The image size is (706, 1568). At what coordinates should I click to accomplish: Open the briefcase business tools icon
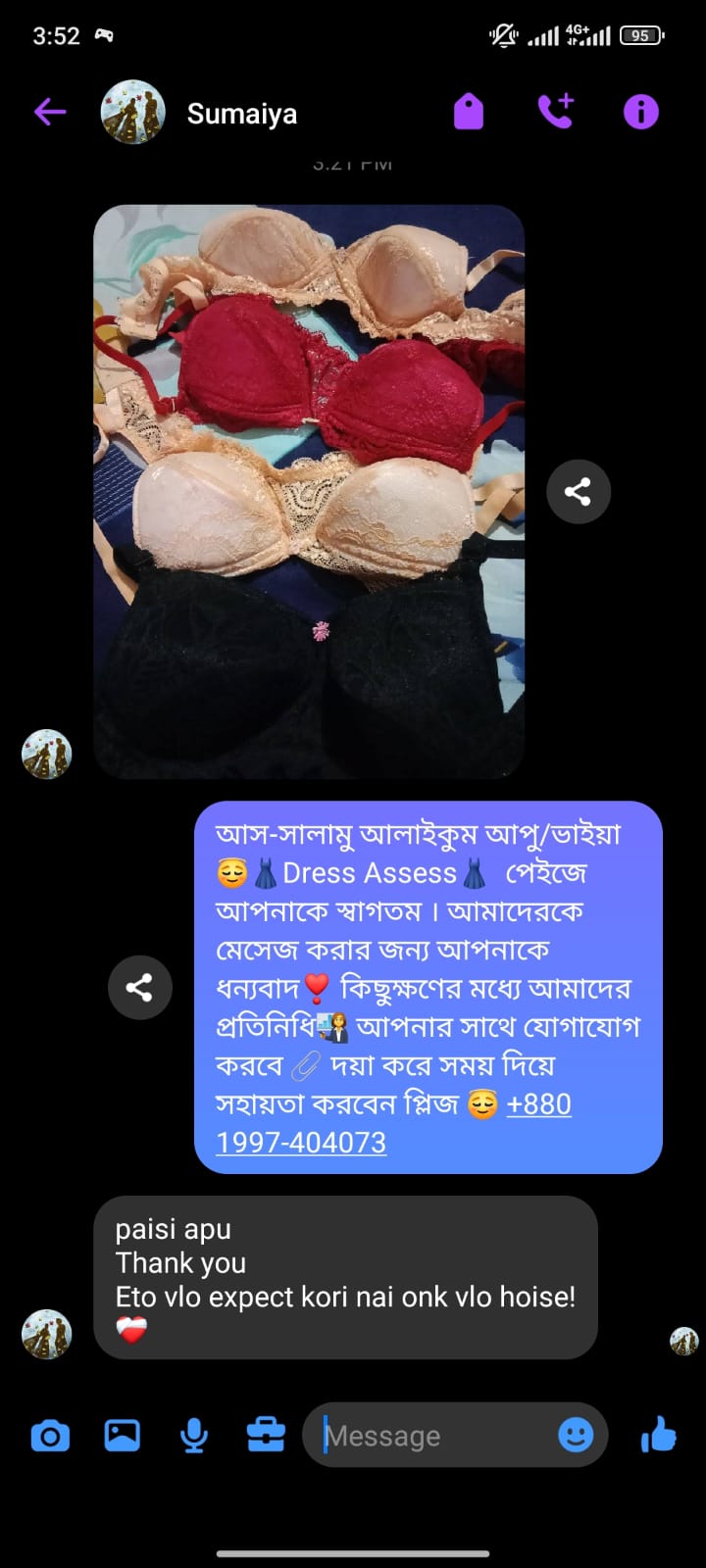(x=266, y=1436)
